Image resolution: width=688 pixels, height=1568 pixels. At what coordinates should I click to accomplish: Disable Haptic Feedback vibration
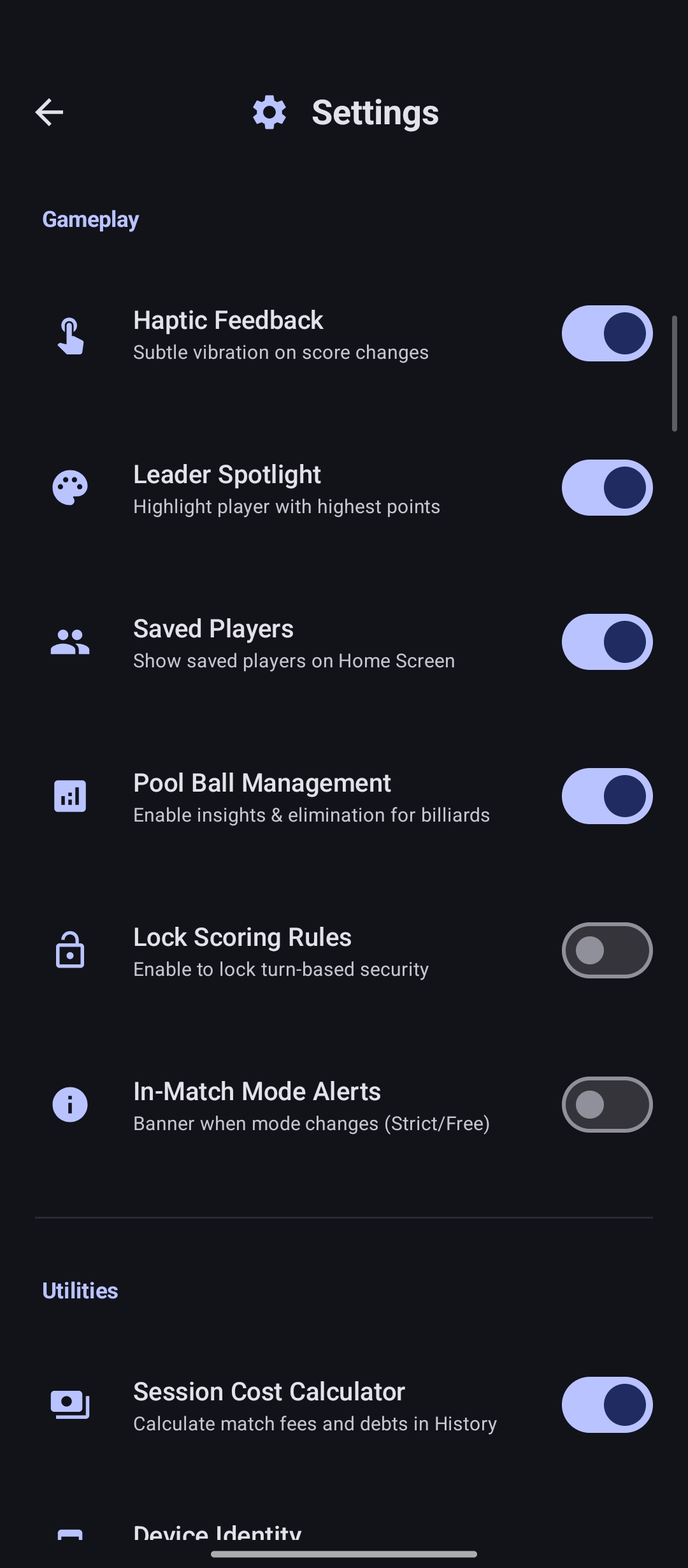tap(606, 334)
